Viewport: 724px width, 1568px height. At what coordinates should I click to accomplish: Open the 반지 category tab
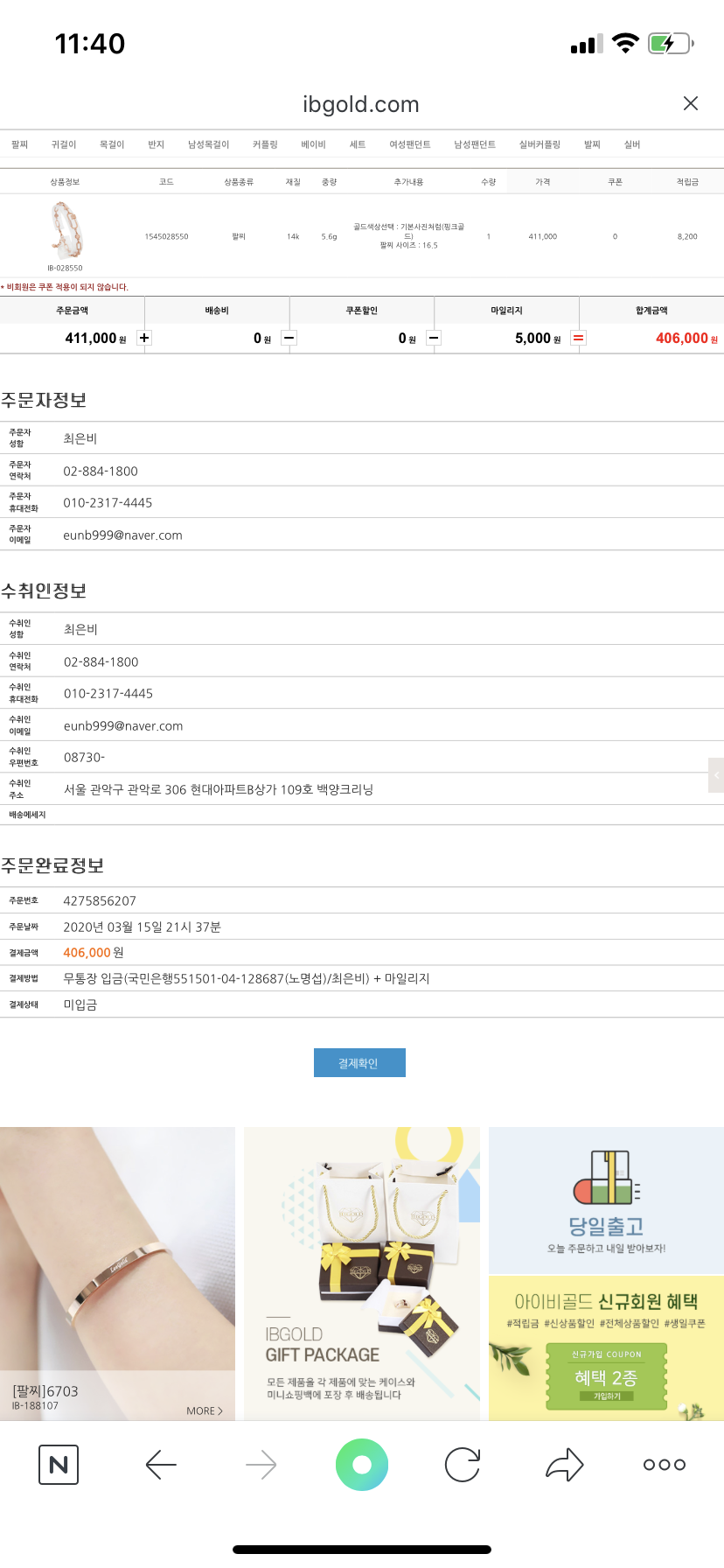[x=156, y=144]
